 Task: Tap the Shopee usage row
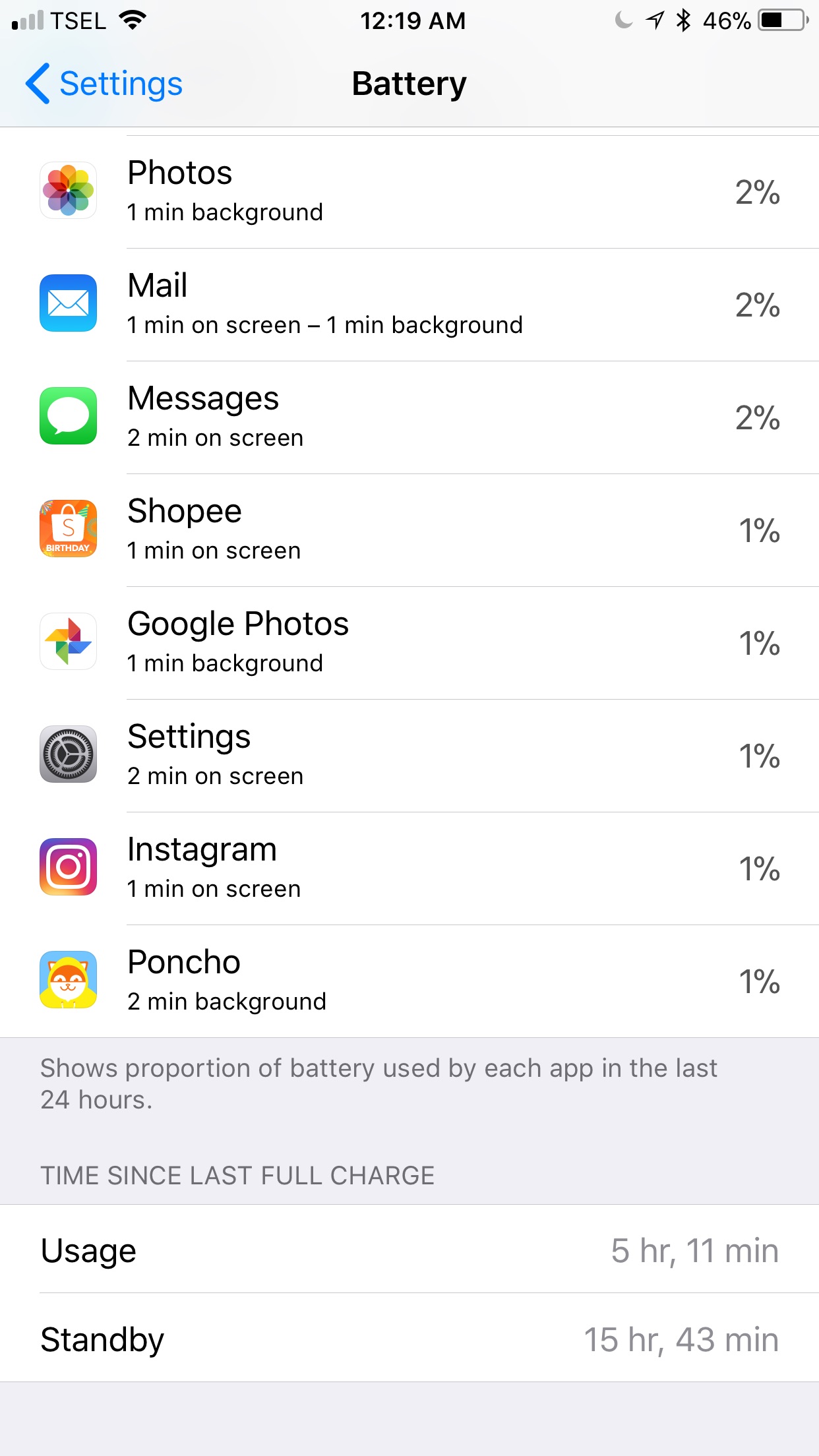click(x=409, y=530)
